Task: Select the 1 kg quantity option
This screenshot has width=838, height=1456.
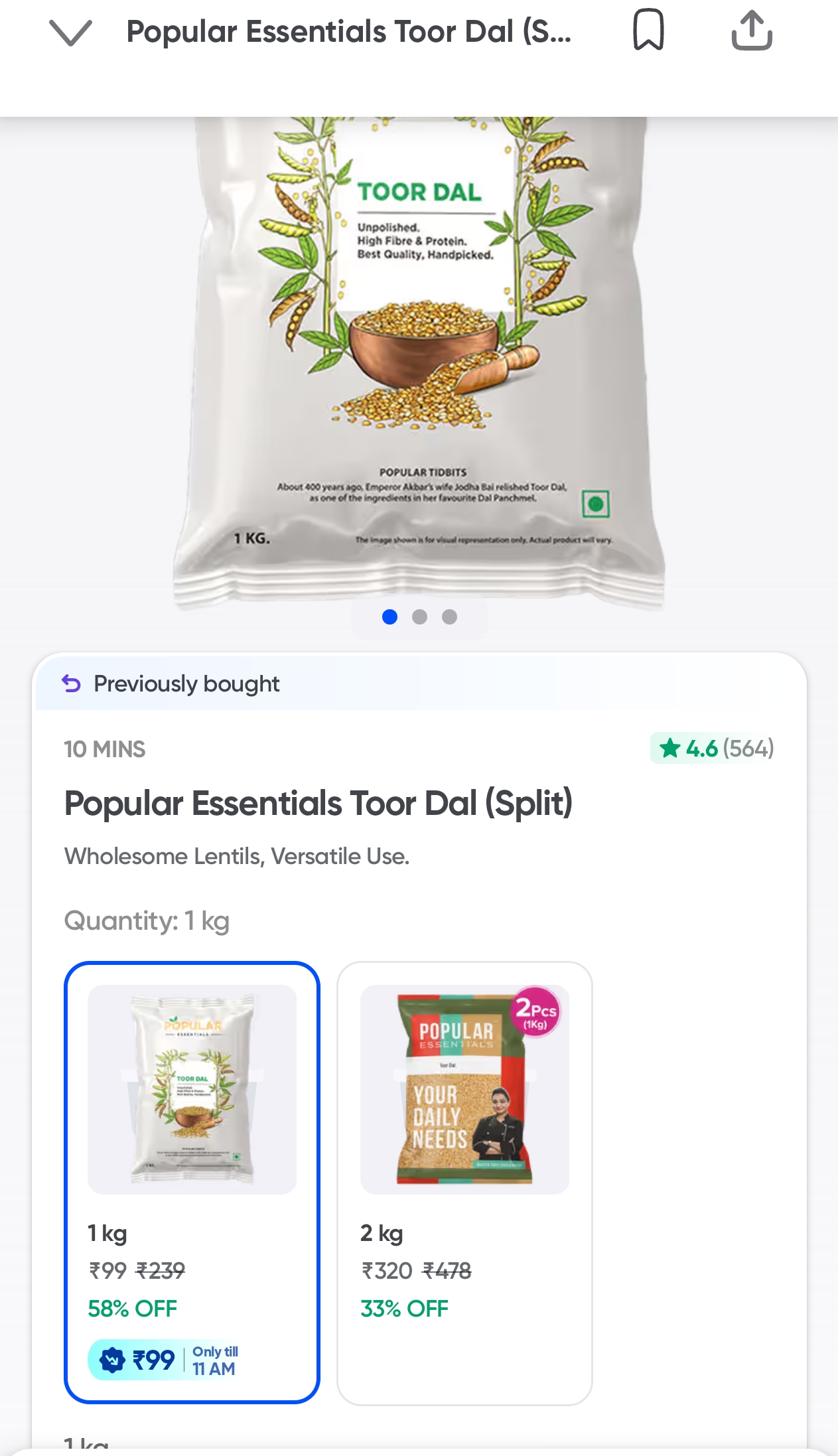Action: point(192,1182)
